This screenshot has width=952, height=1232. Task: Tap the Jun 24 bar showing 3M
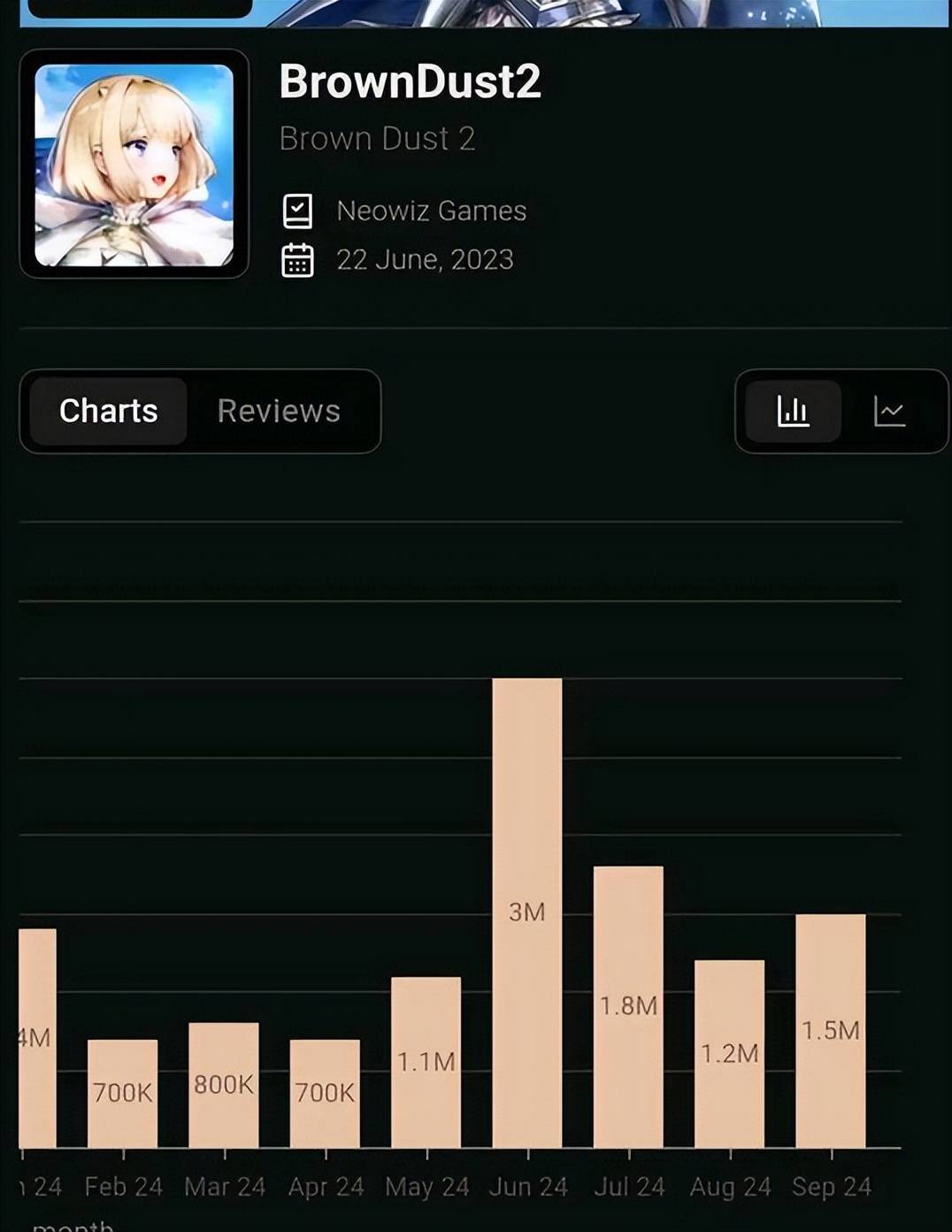point(527,912)
